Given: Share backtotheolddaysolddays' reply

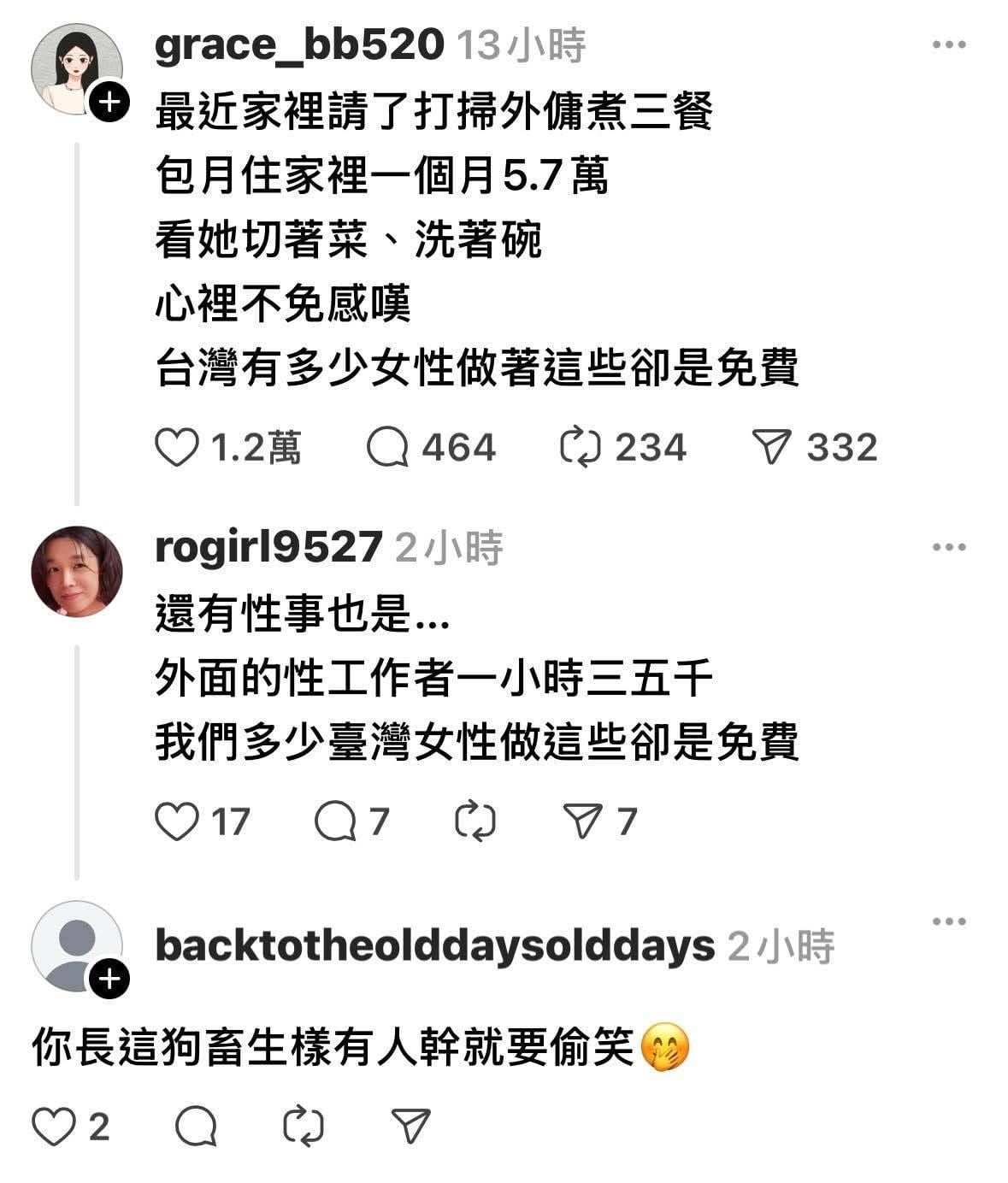Looking at the screenshot, I should point(410,1127).
